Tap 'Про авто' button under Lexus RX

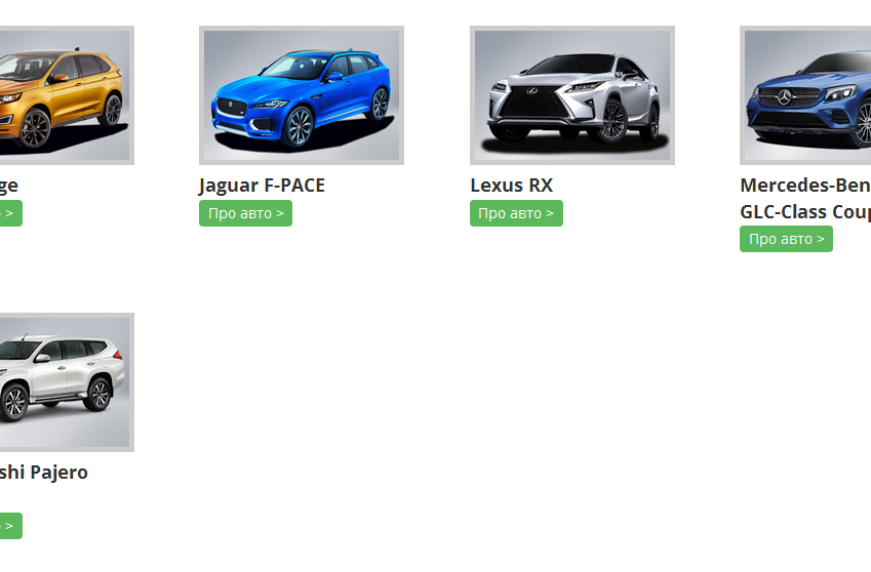click(x=516, y=213)
